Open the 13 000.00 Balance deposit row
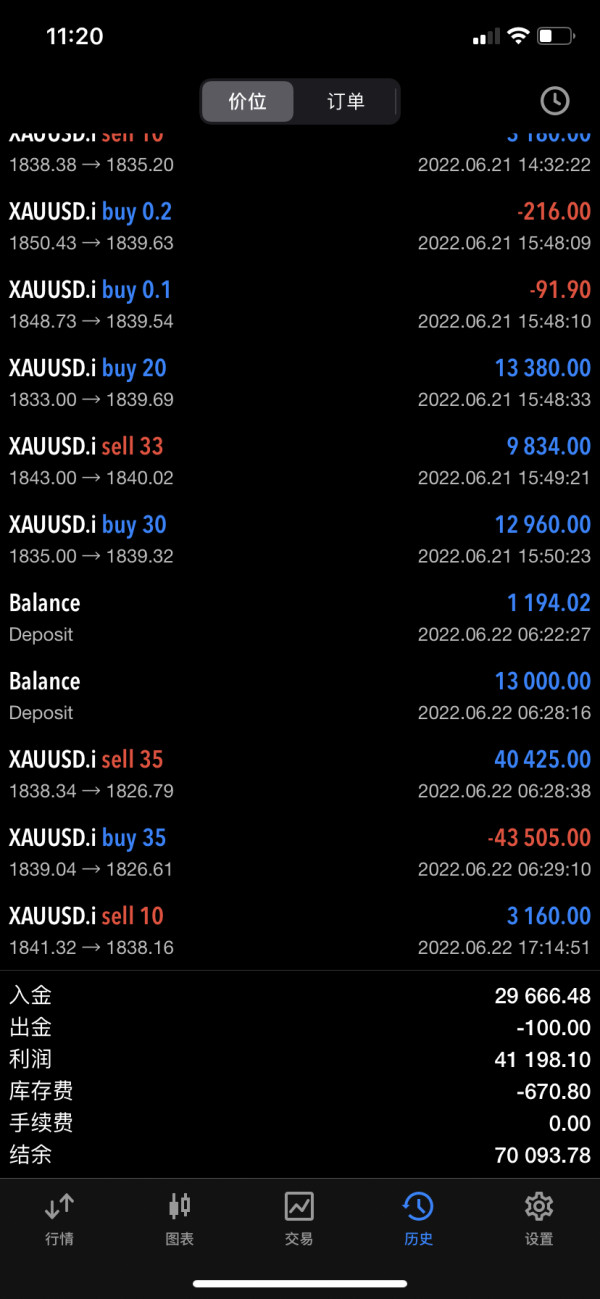600x1299 pixels. click(300, 695)
